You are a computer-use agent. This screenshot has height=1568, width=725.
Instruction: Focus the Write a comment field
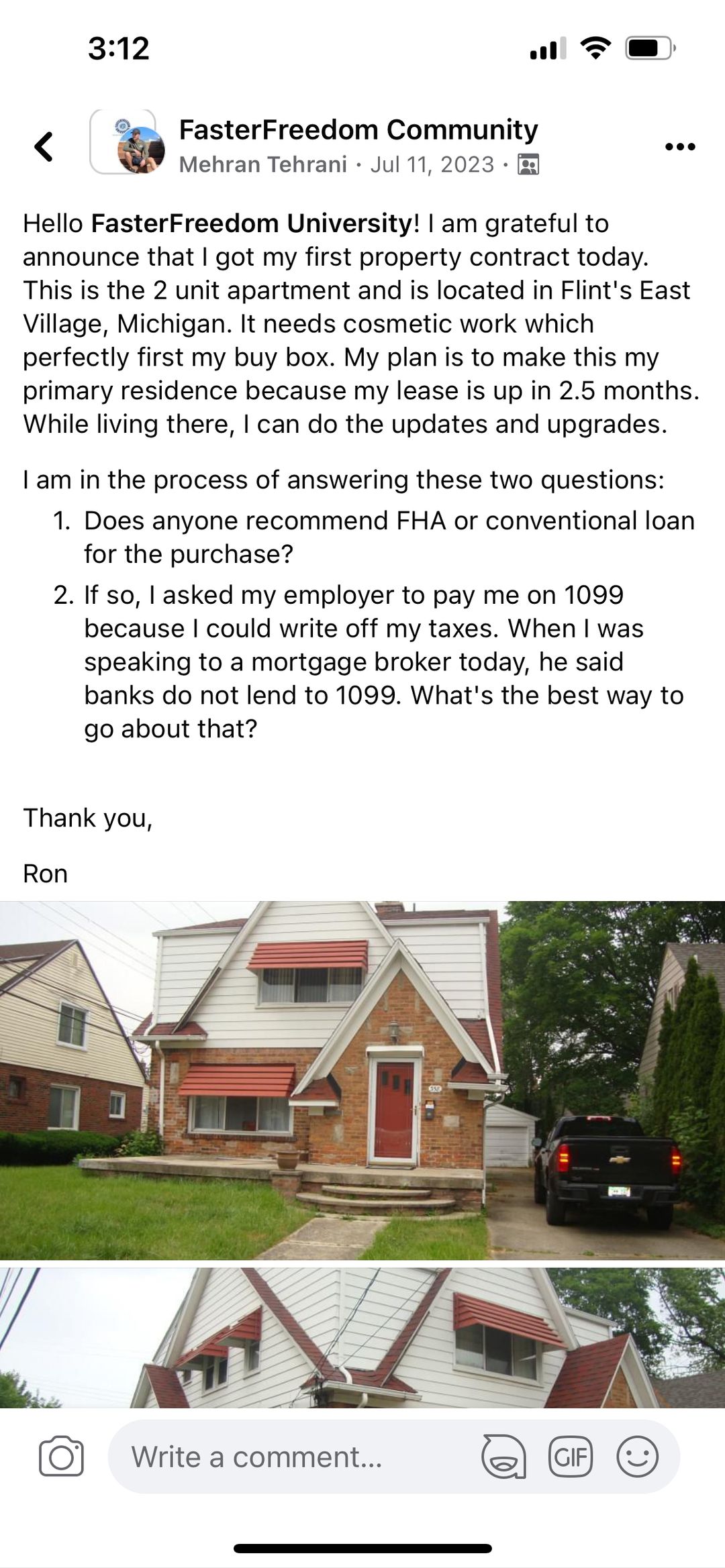point(289,1457)
